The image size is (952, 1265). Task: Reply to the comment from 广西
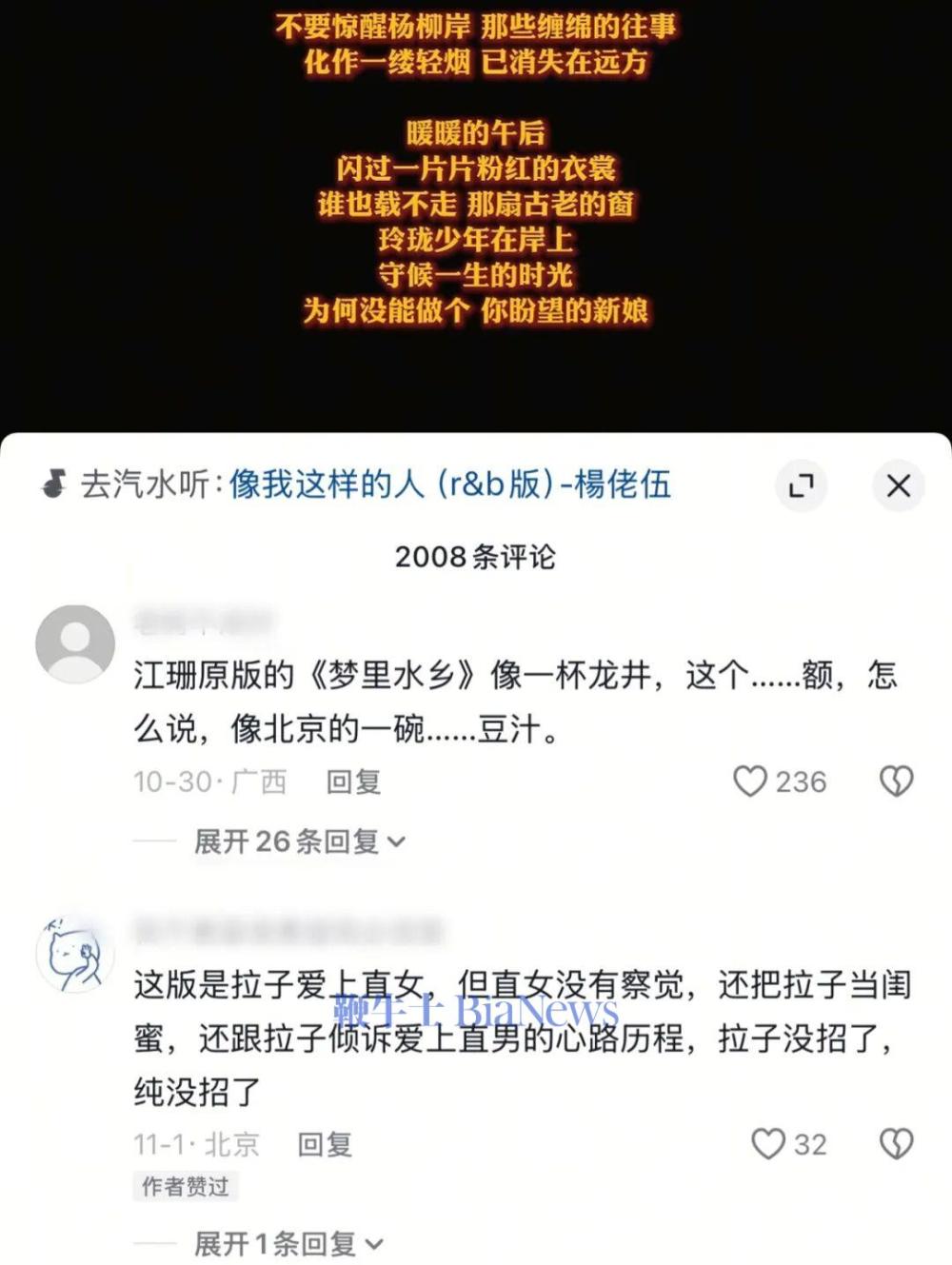pyautogui.click(x=353, y=782)
